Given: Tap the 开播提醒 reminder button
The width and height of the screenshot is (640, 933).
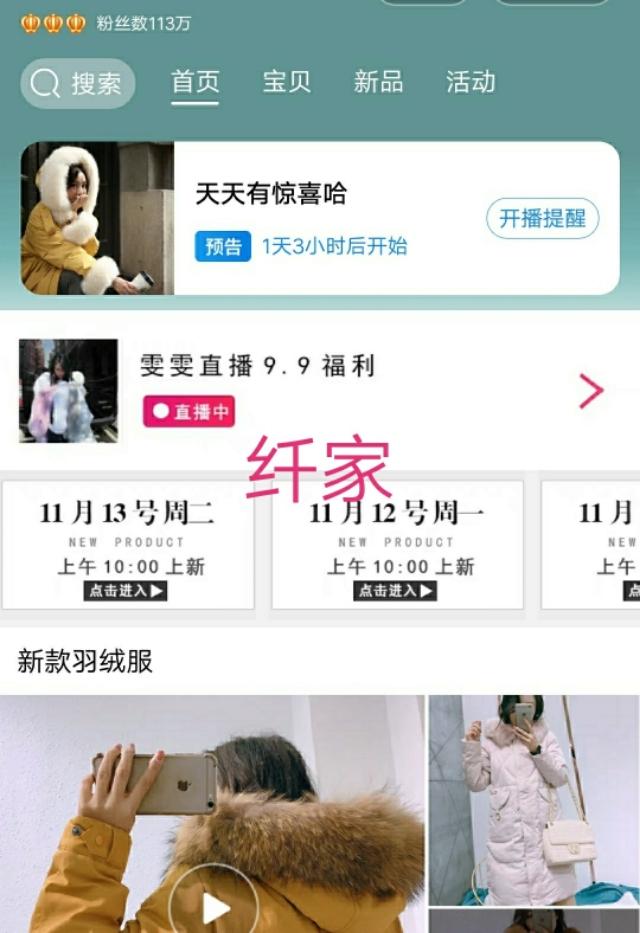Looking at the screenshot, I should click(x=542, y=219).
